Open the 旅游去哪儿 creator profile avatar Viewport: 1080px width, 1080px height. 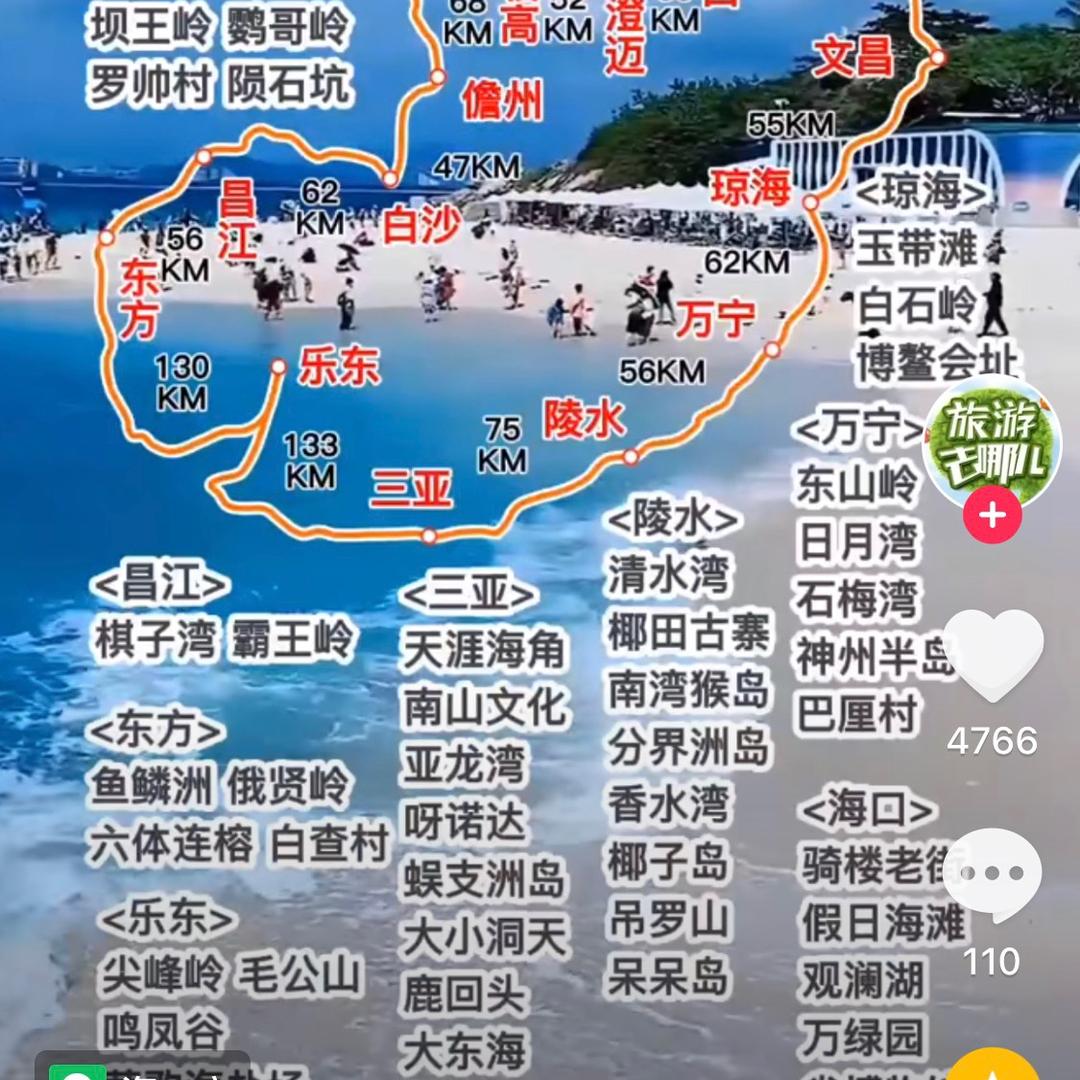click(991, 444)
